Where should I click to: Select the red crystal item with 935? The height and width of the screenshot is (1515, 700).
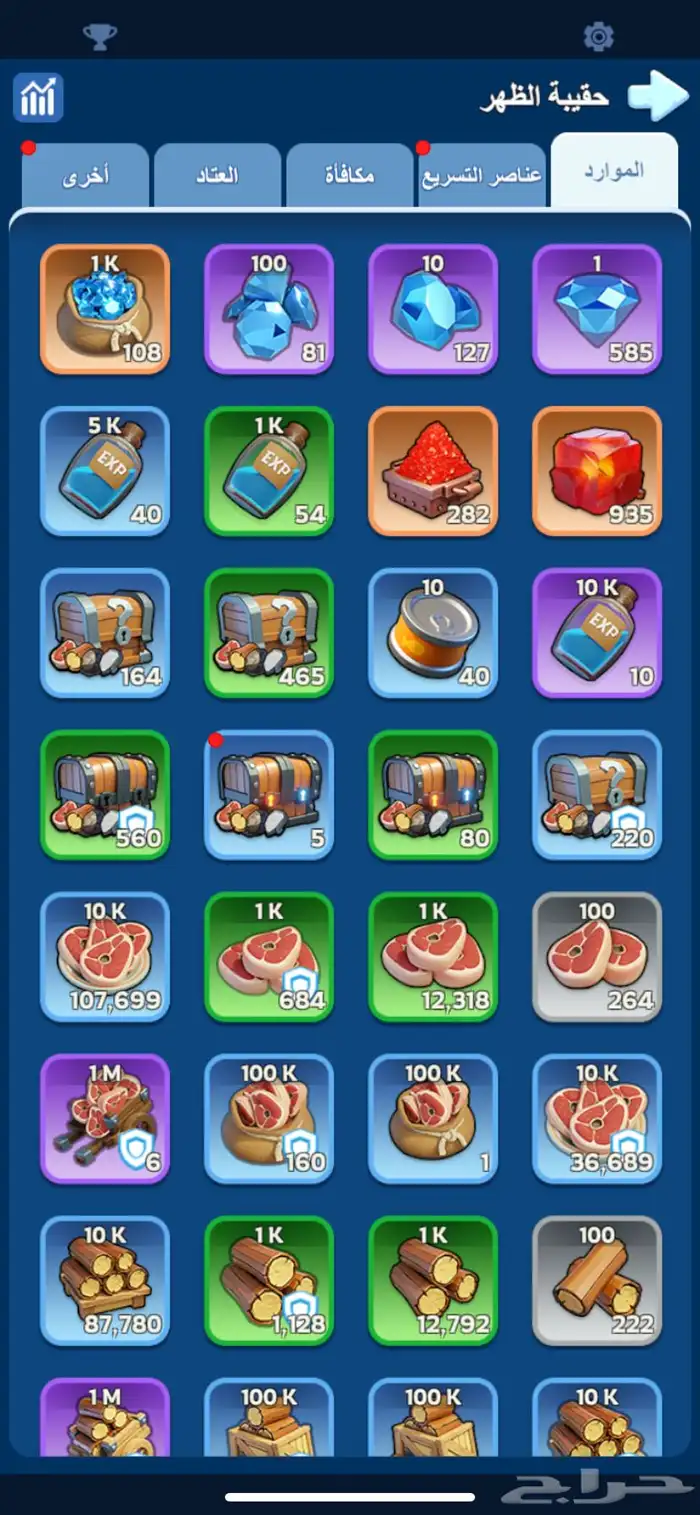(x=597, y=471)
